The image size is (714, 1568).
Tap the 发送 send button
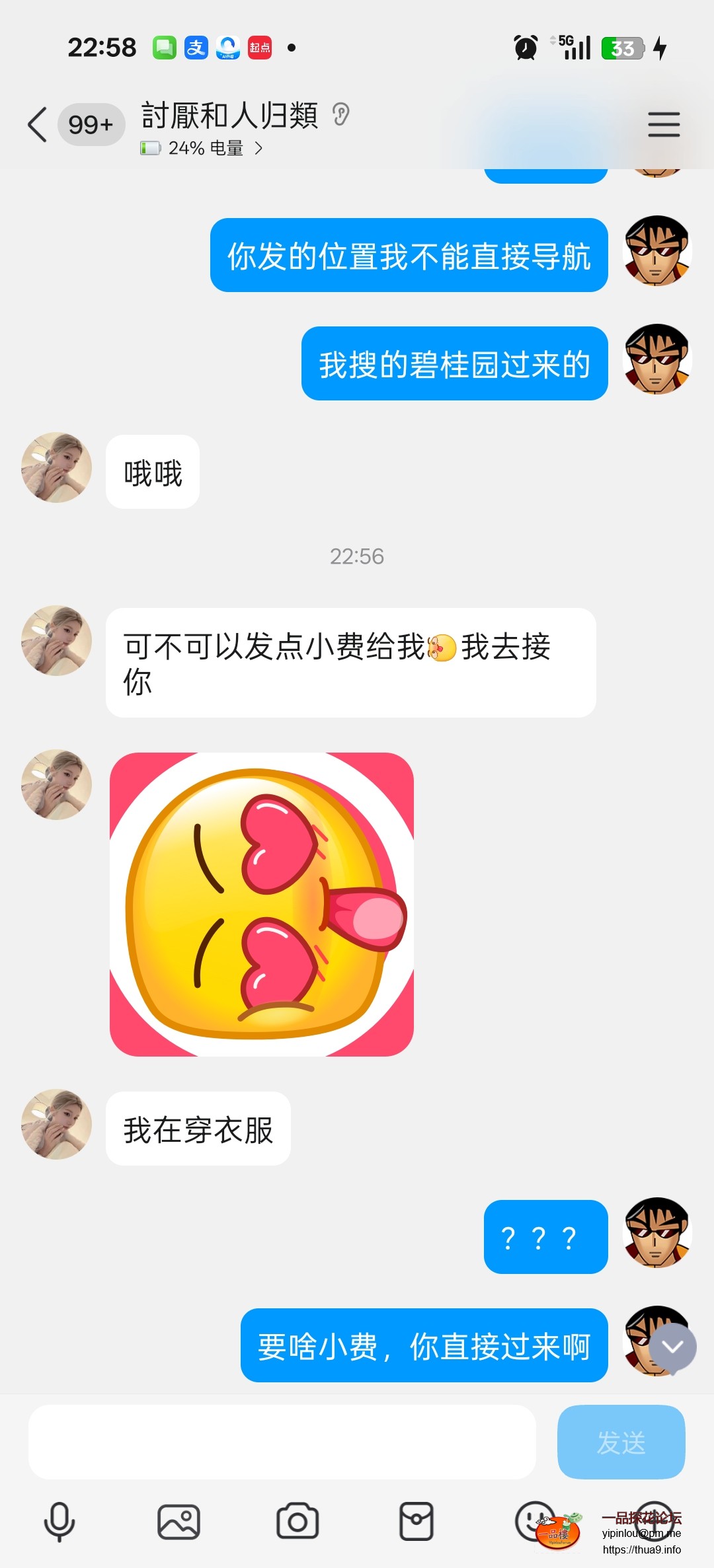[x=621, y=1442]
